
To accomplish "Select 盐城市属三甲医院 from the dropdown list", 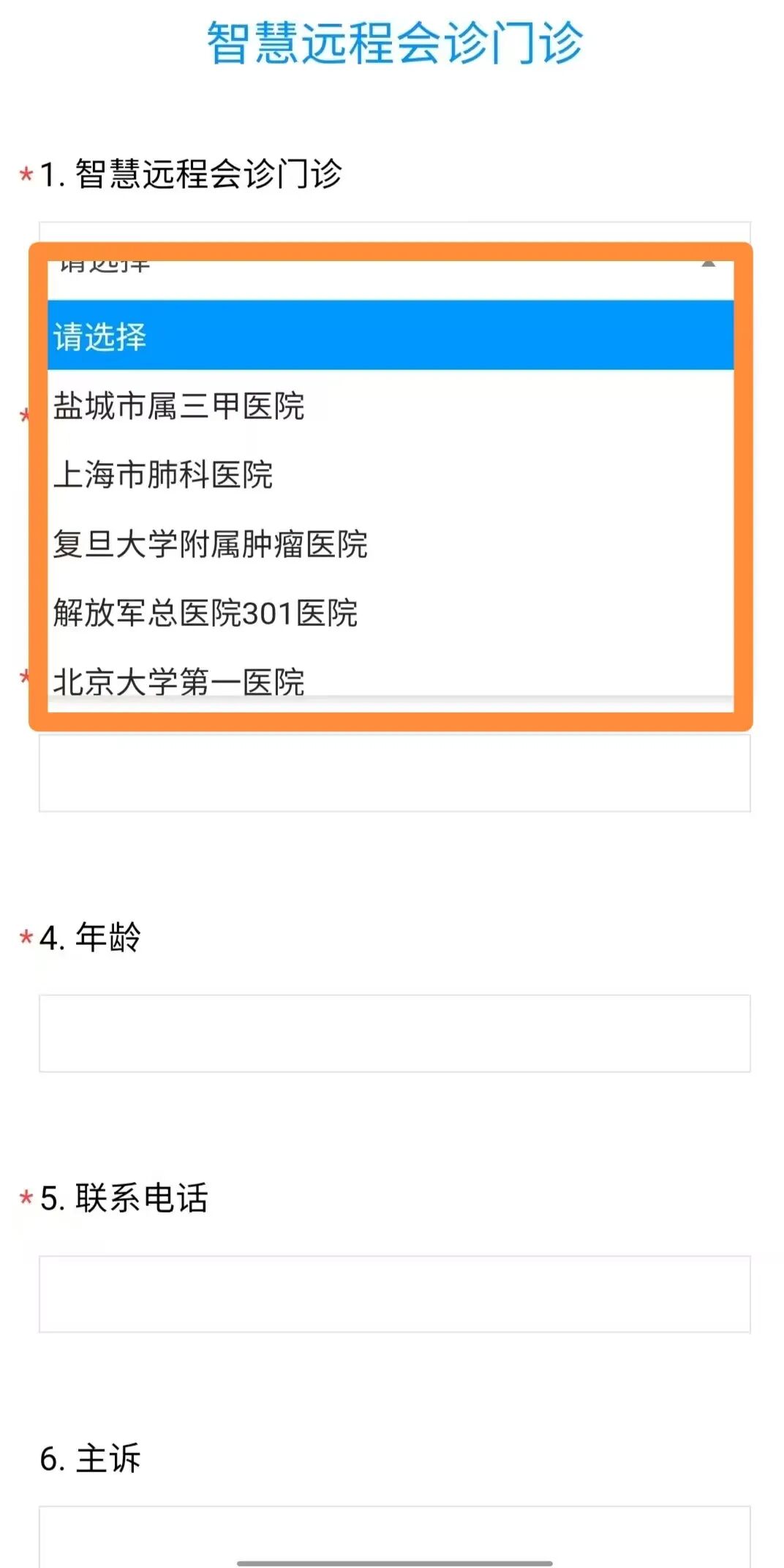I will [391, 406].
